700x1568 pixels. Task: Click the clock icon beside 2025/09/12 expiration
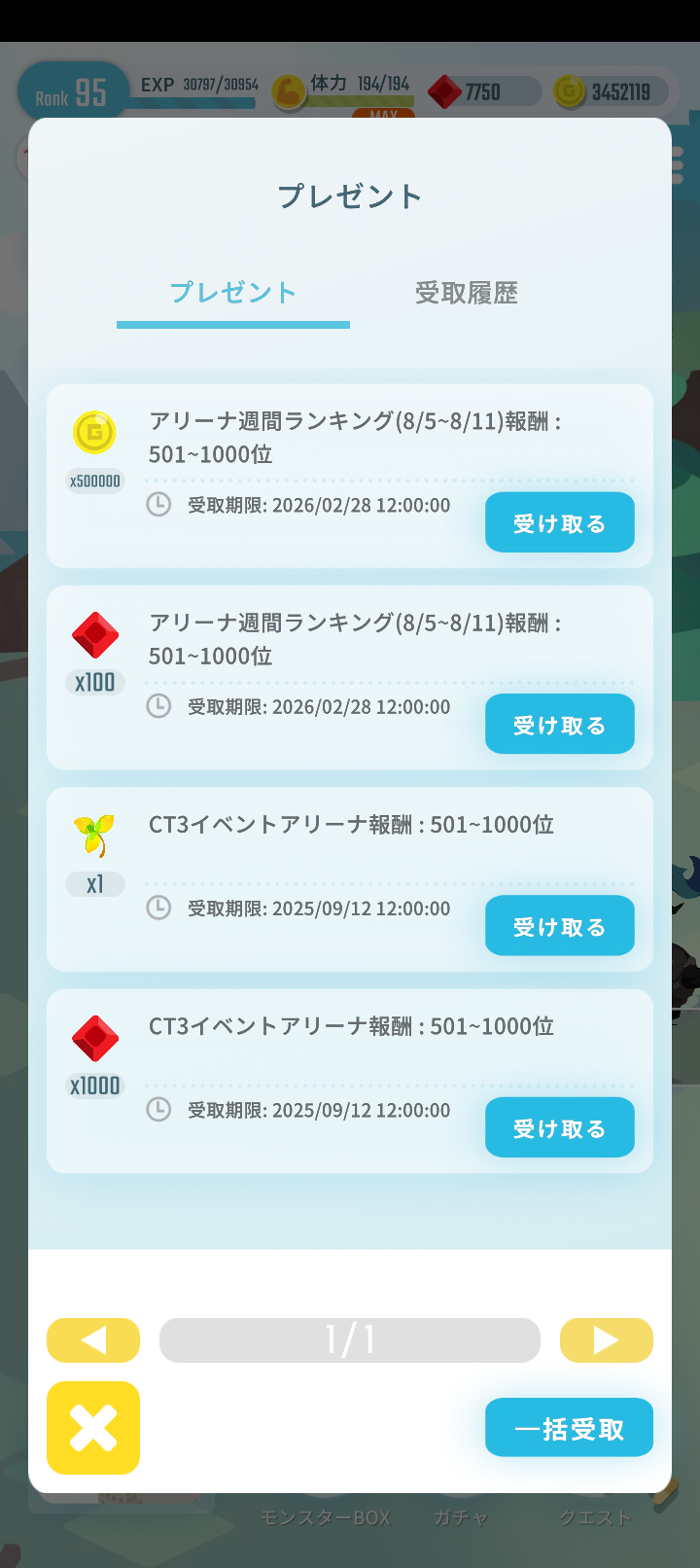click(158, 909)
